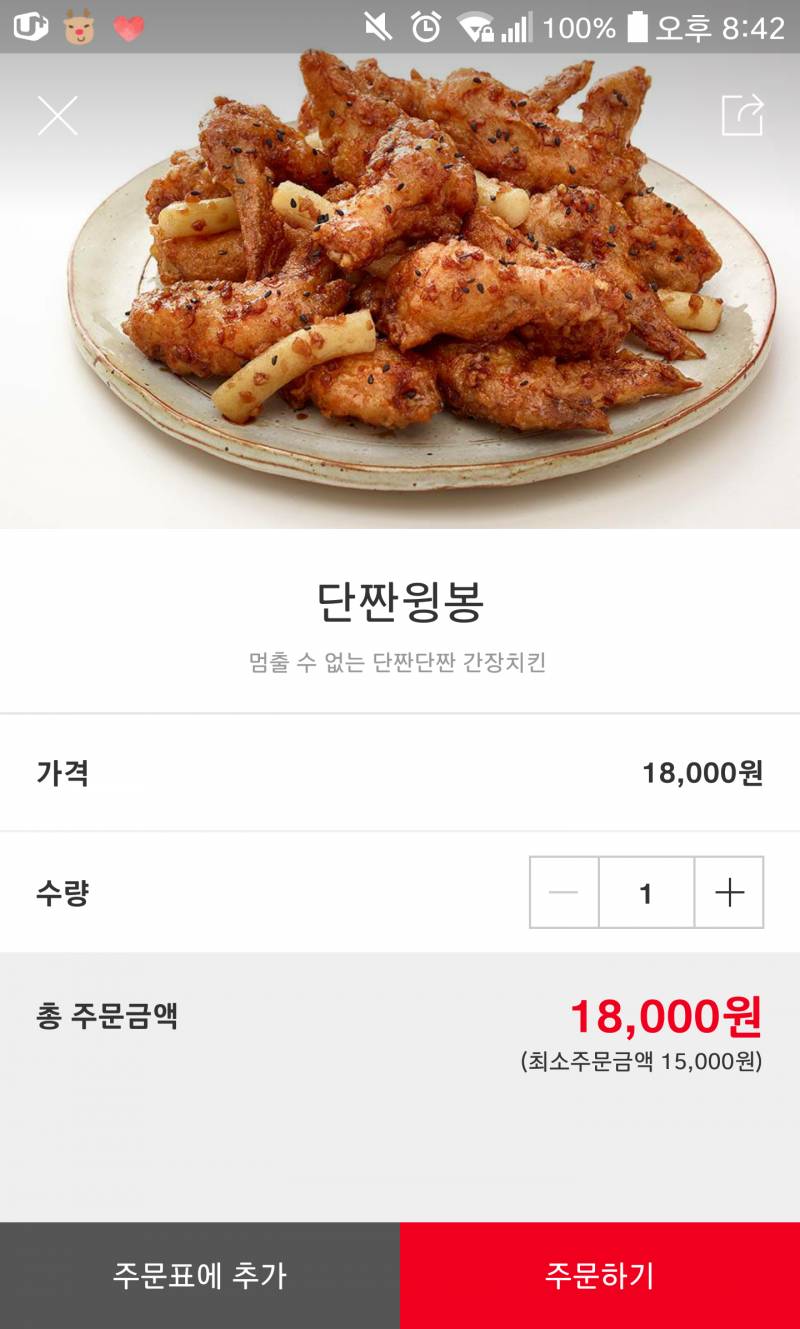Image resolution: width=800 pixels, height=1329 pixels.
Task: Tap 주문하기 to place the order
Action: tap(599, 1275)
